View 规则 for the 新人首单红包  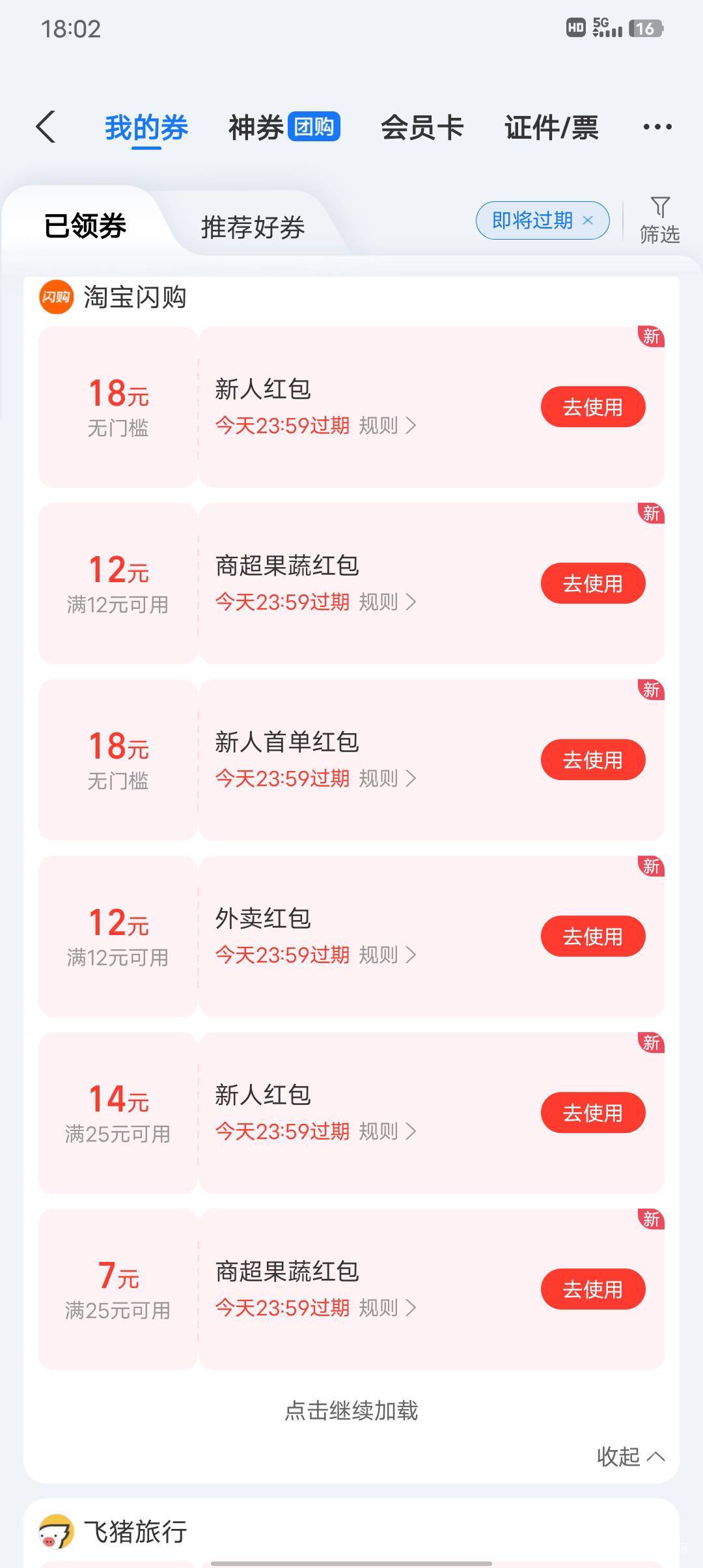(x=387, y=779)
